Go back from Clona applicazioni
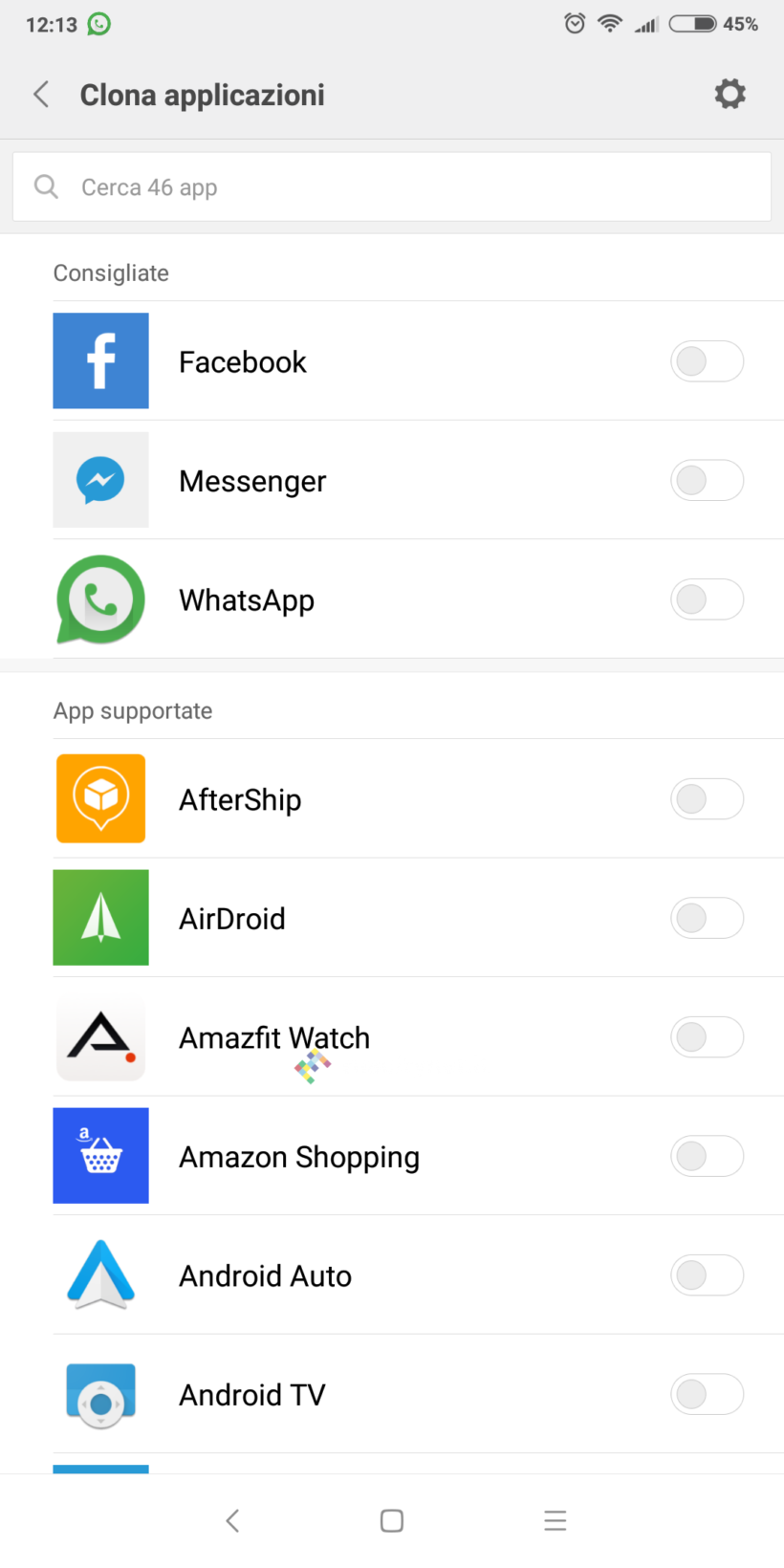Viewport: 784px width, 1568px height. click(x=41, y=95)
